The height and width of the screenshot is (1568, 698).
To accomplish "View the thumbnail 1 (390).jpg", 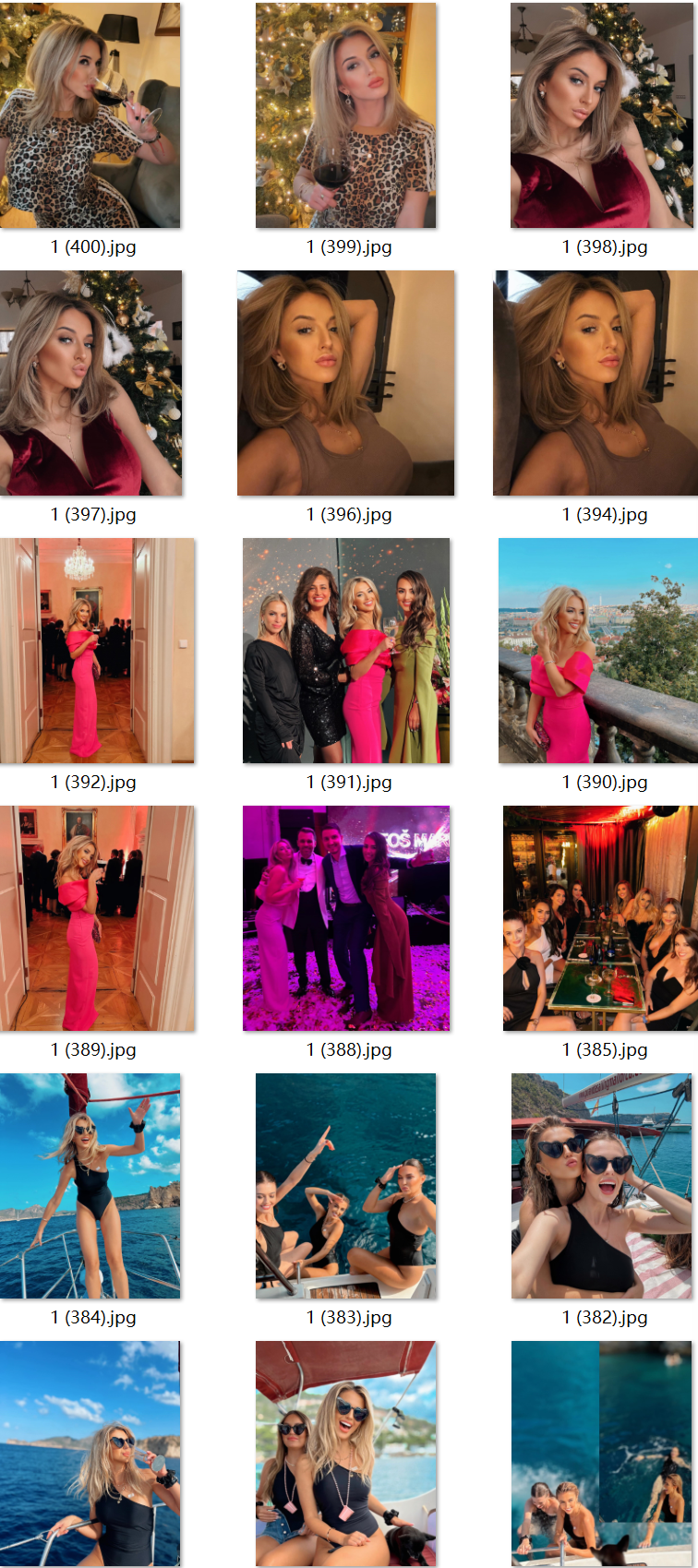I will click(x=597, y=651).
